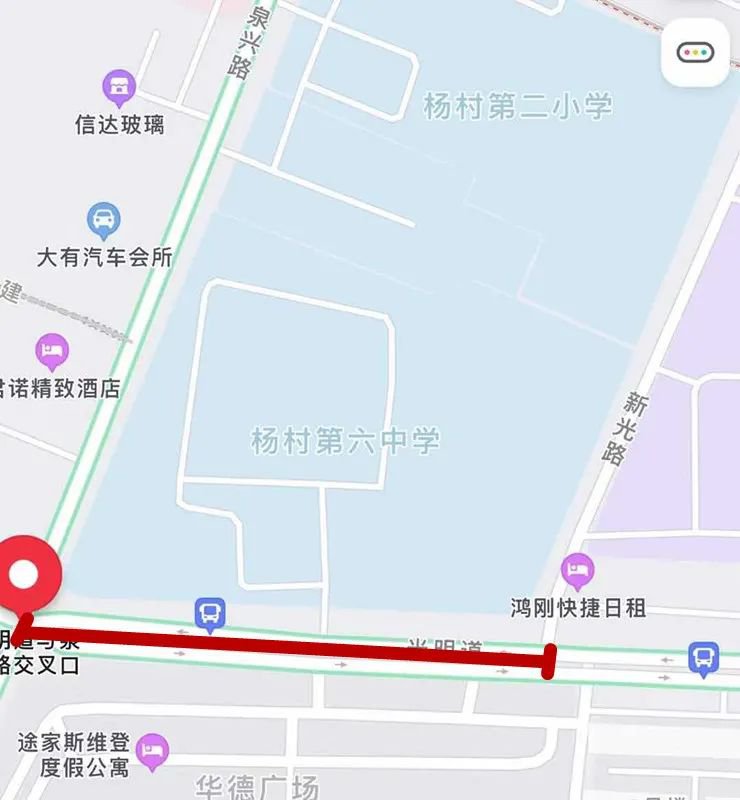Open the 途家斯维登度假公寓 marker
Image resolution: width=740 pixels, height=800 pixels.
point(152,752)
